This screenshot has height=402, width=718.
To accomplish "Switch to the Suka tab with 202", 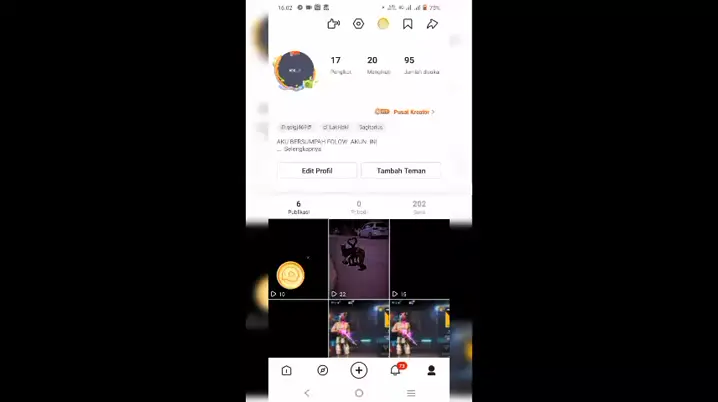I will [x=419, y=207].
